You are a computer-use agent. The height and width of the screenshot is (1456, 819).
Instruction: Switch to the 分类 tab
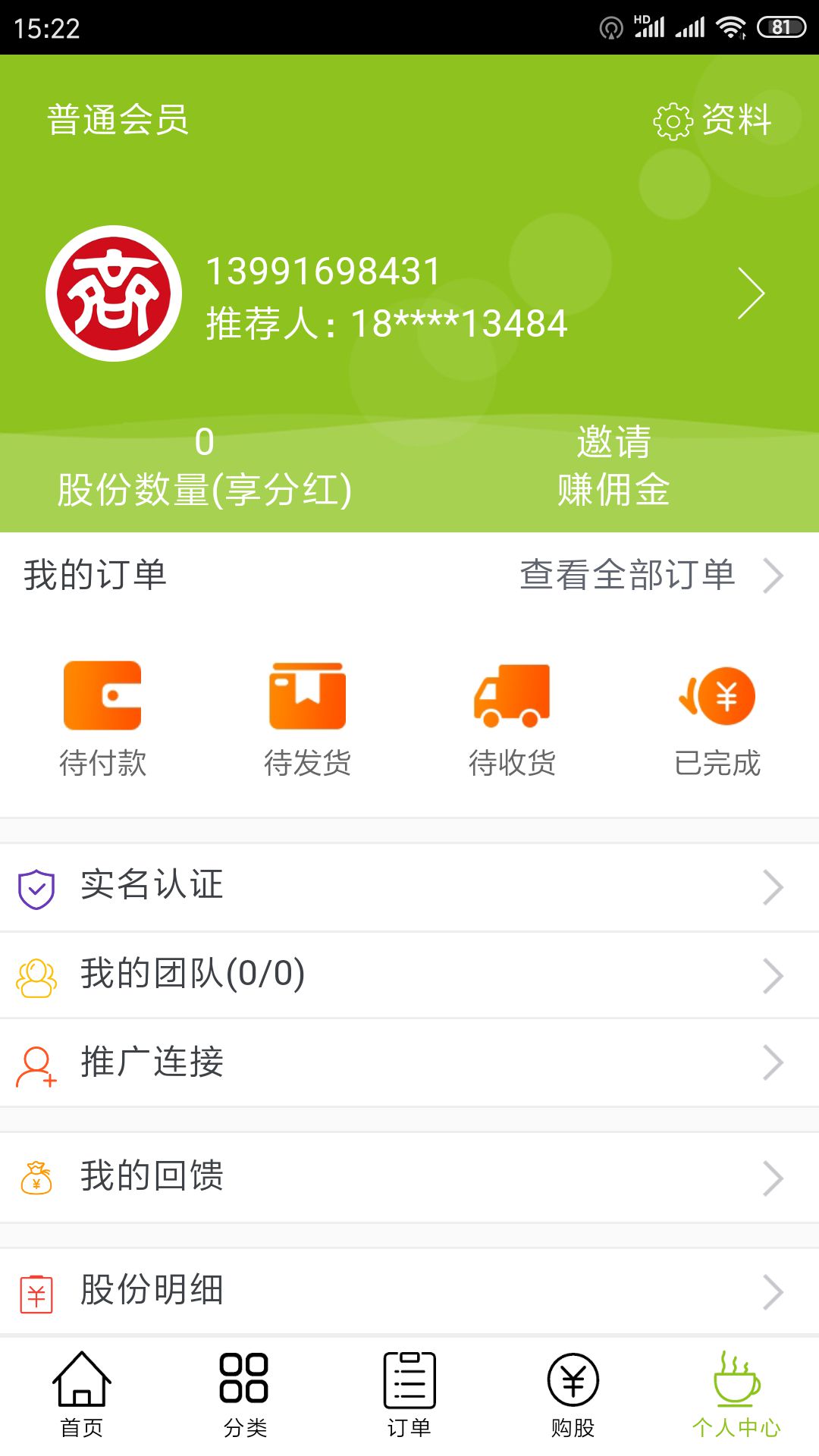(245, 1395)
